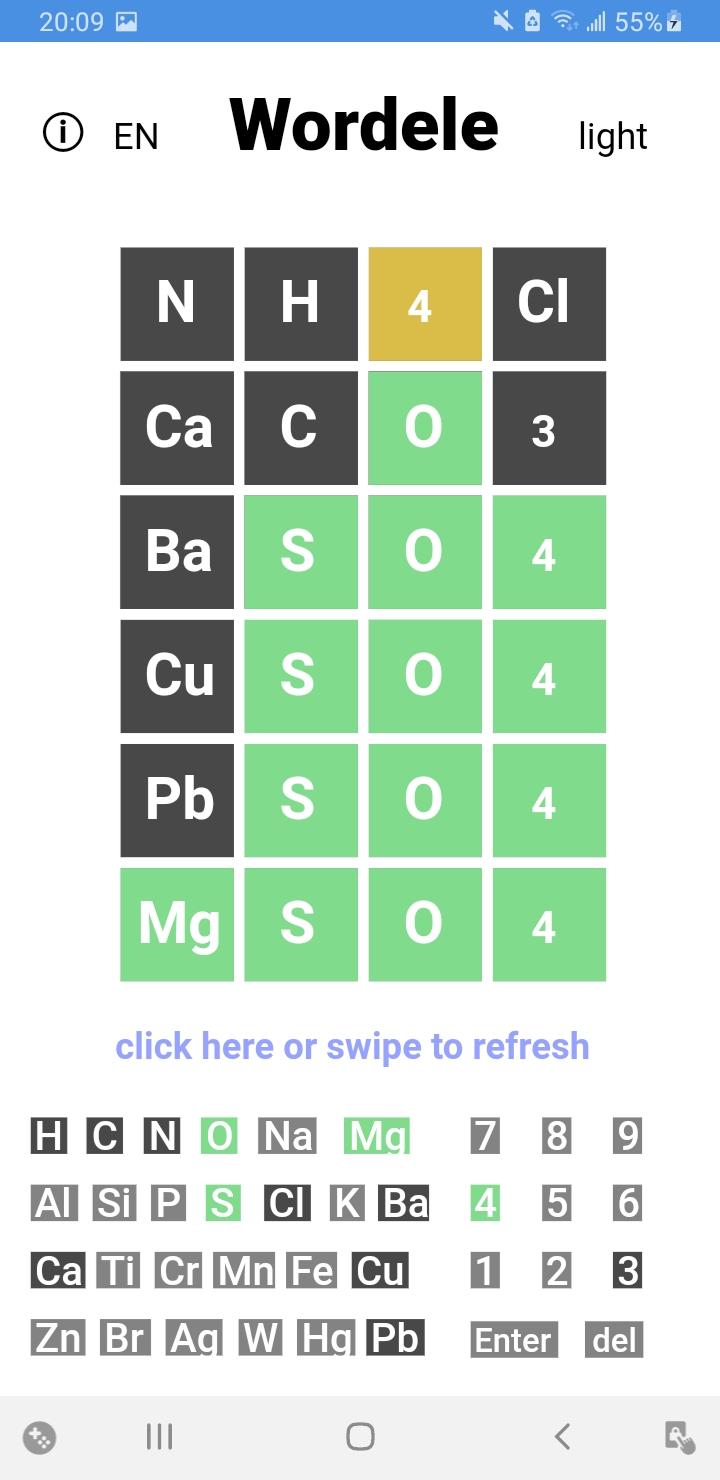This screenshot has height=1480, width=720.
Task: Tap click here or swipe to refresh
Action: 352,1046
